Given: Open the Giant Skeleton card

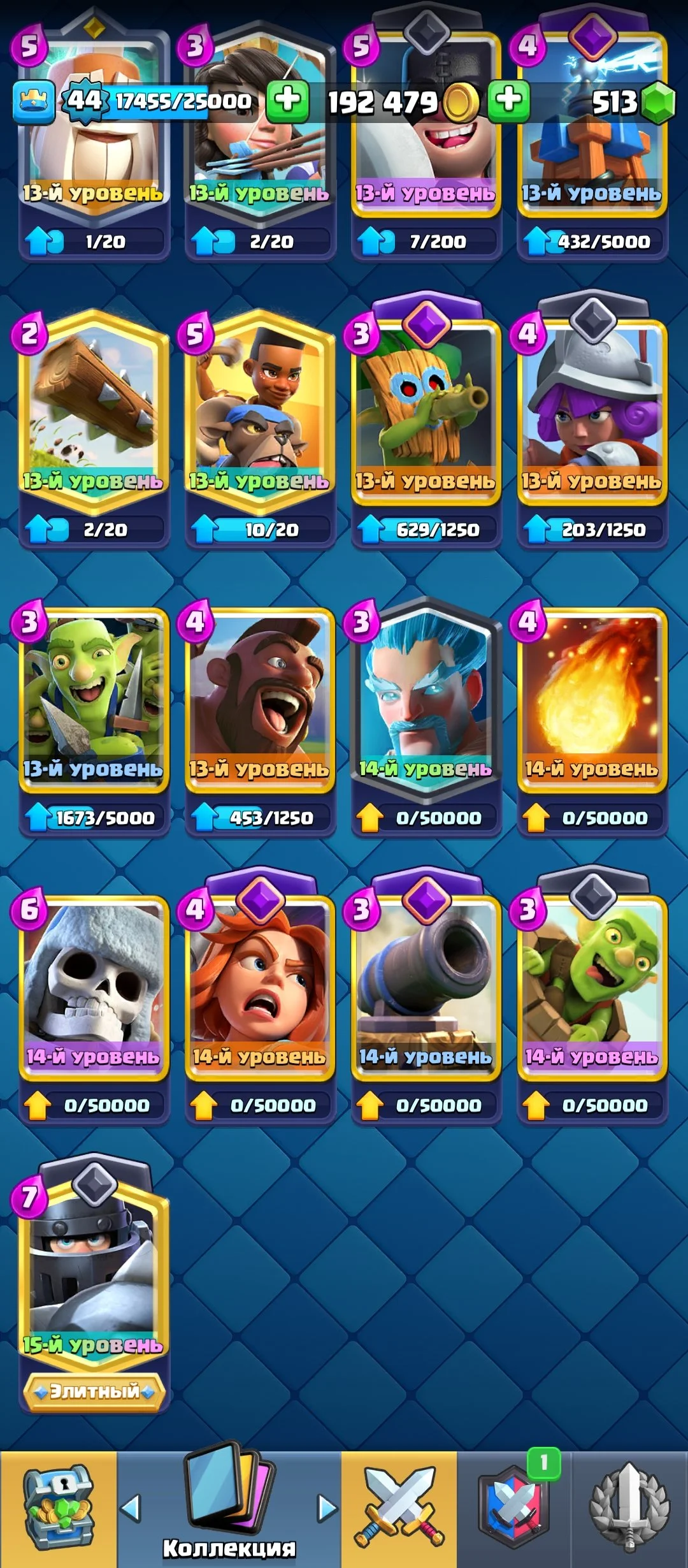Looking at the screenshot, I should (93, 982).
